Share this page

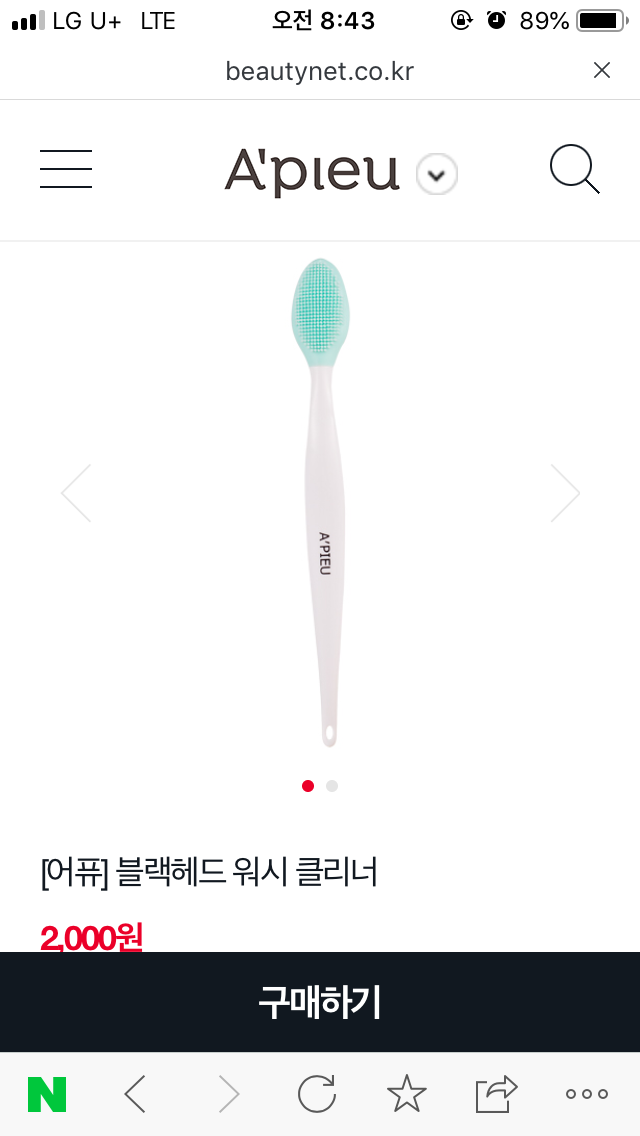[497, 1094]
